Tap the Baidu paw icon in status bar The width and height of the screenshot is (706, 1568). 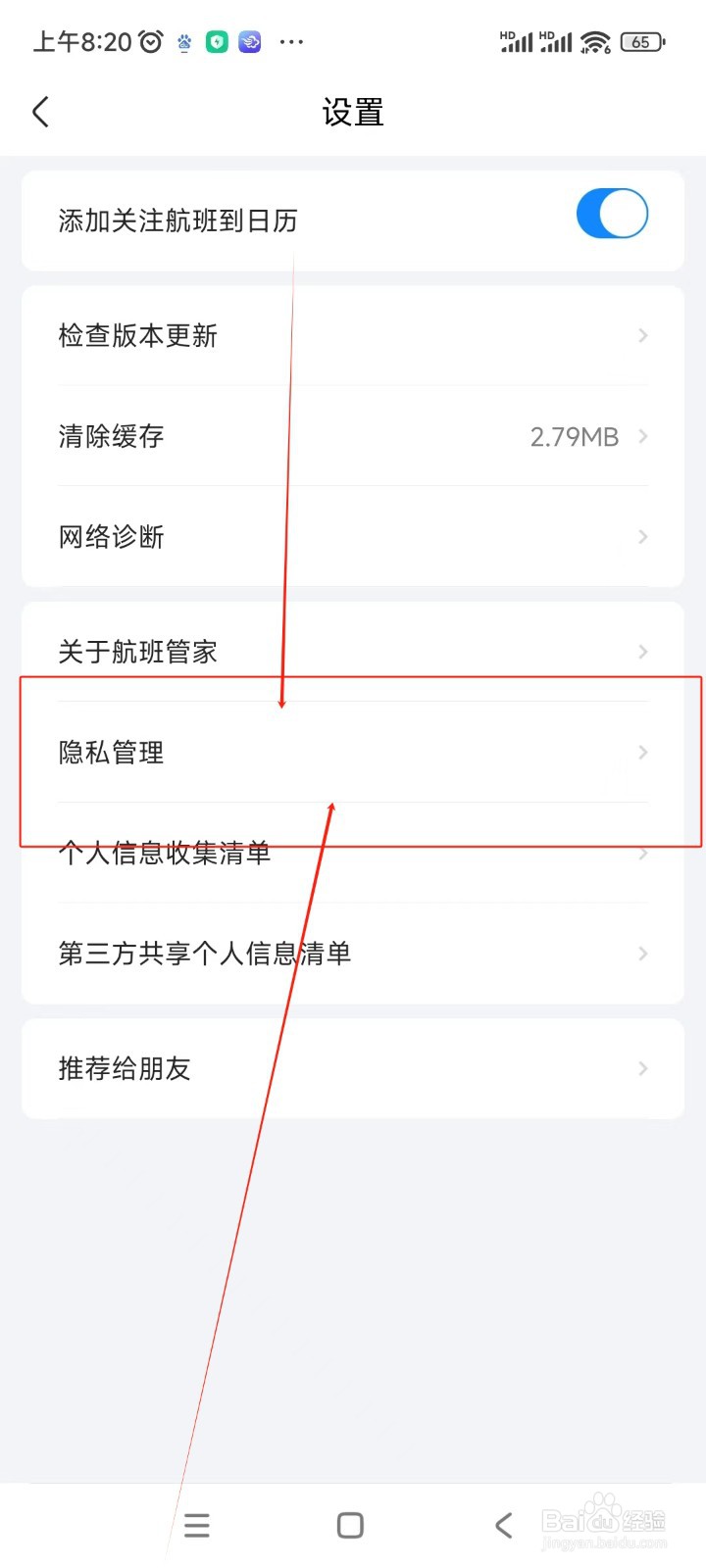tap(183, 42)
